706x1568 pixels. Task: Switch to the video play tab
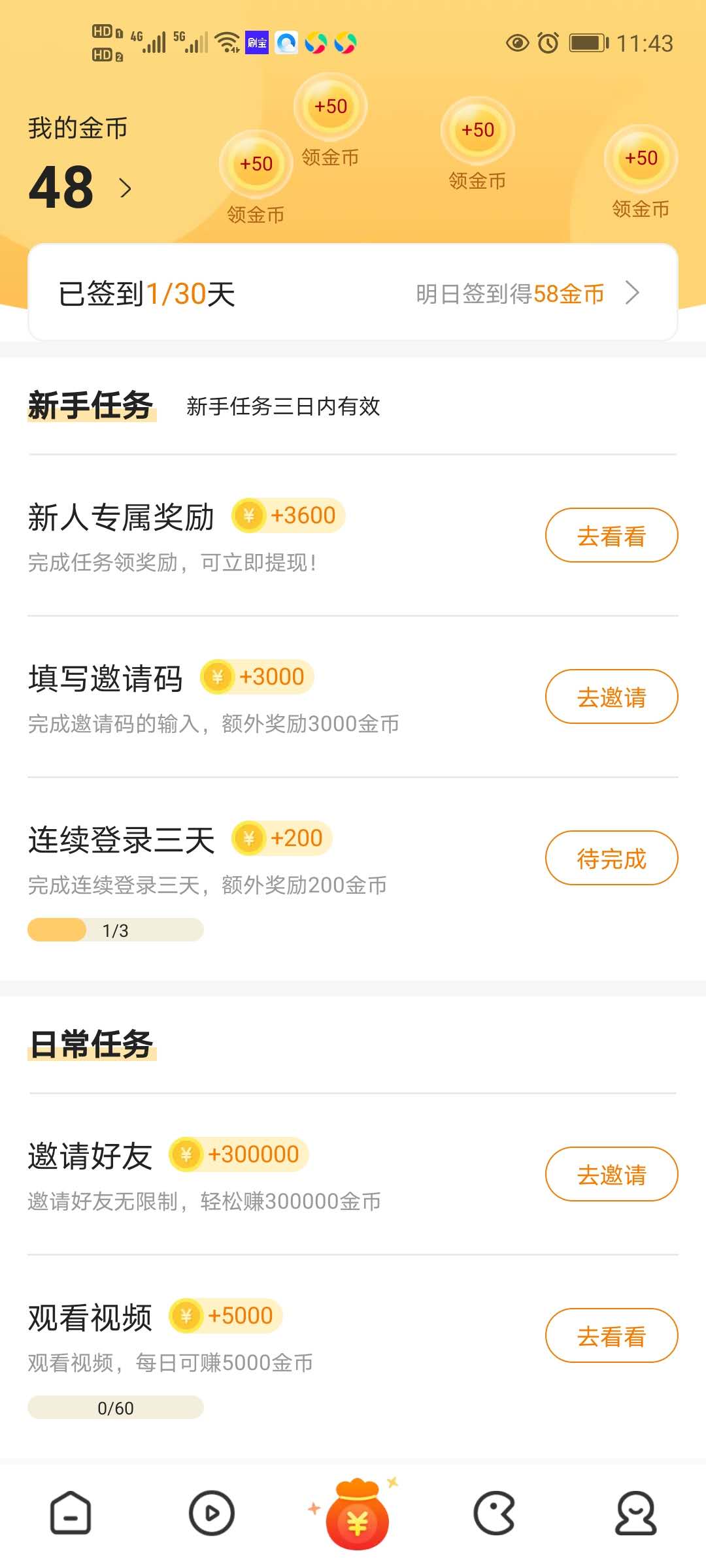212,1512
